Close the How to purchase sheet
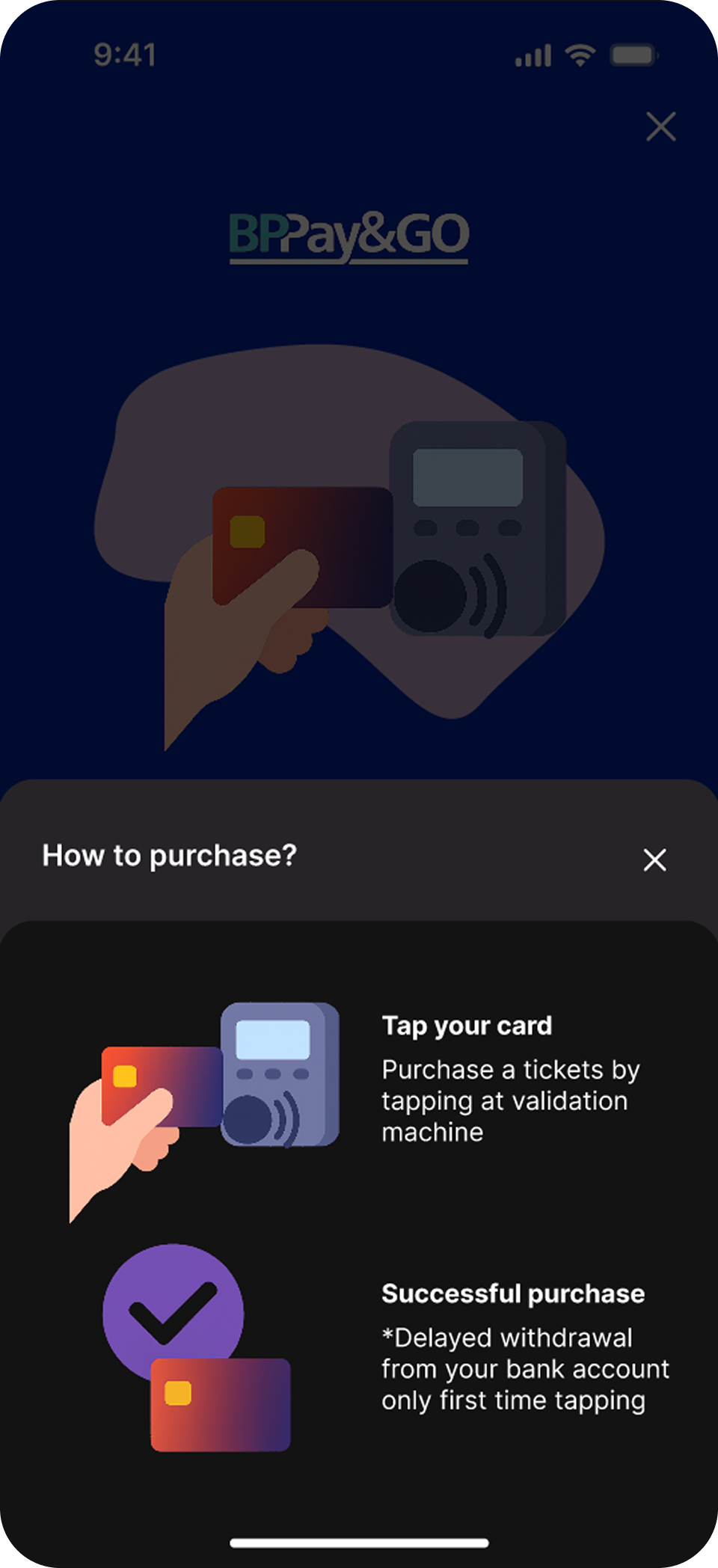This screenshot has width=718, height=1568. tap(654, 860)
